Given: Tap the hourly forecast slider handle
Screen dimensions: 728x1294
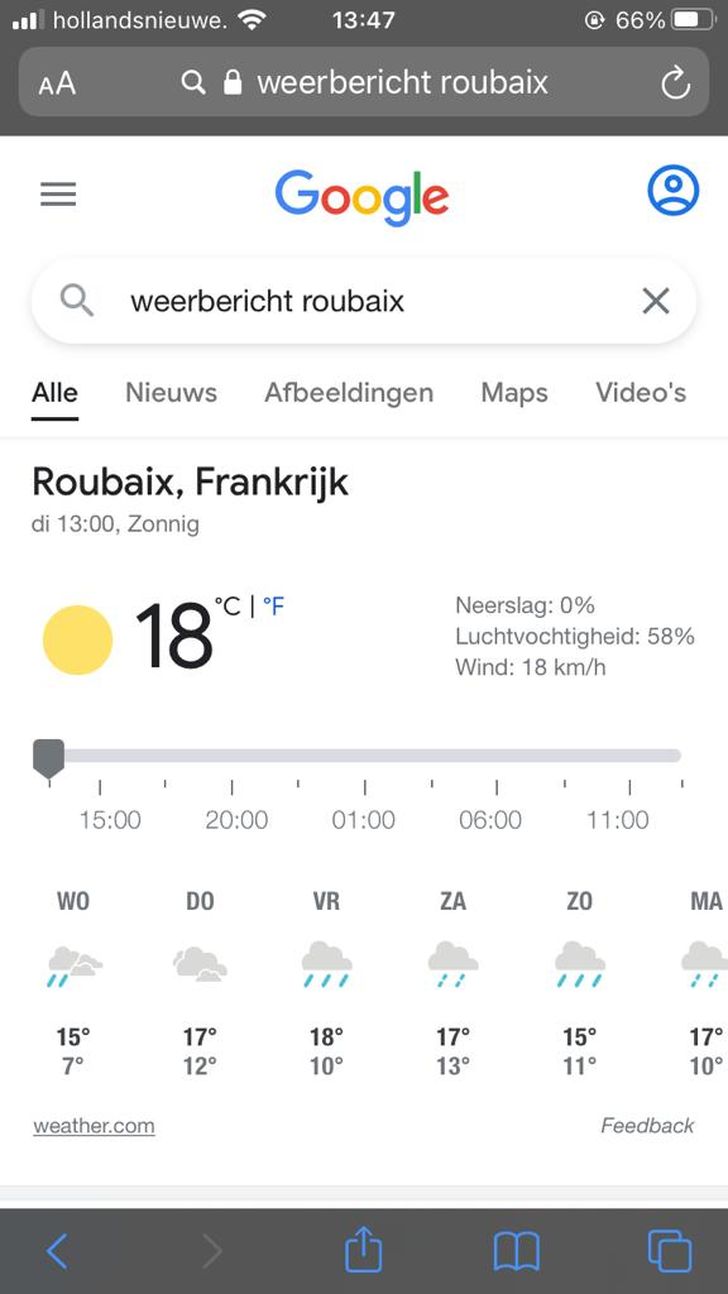Looking at the screenshot, I should [48, 758].
